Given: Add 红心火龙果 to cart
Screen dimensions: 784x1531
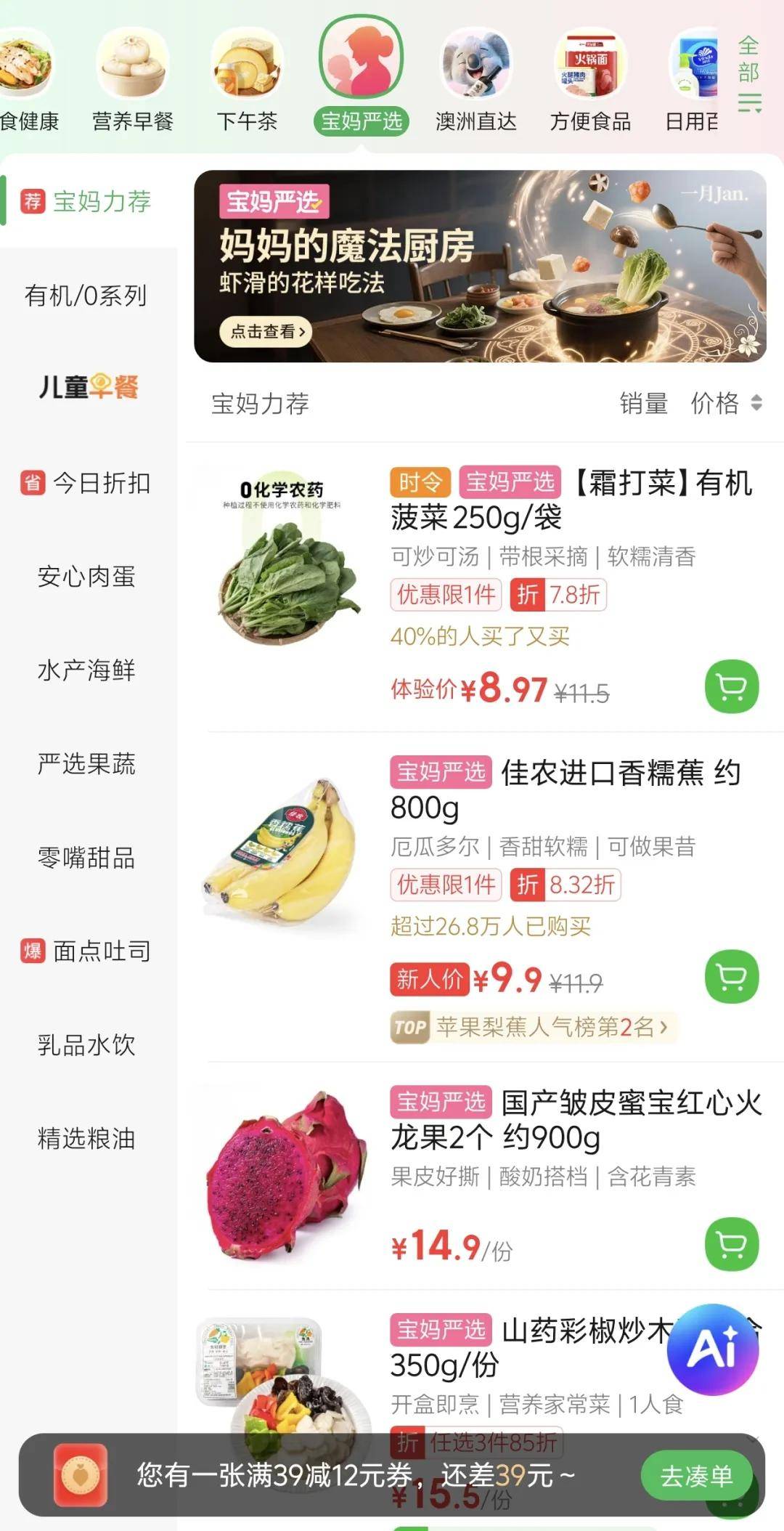Looking at the screenshot, I should (731, 1244).
